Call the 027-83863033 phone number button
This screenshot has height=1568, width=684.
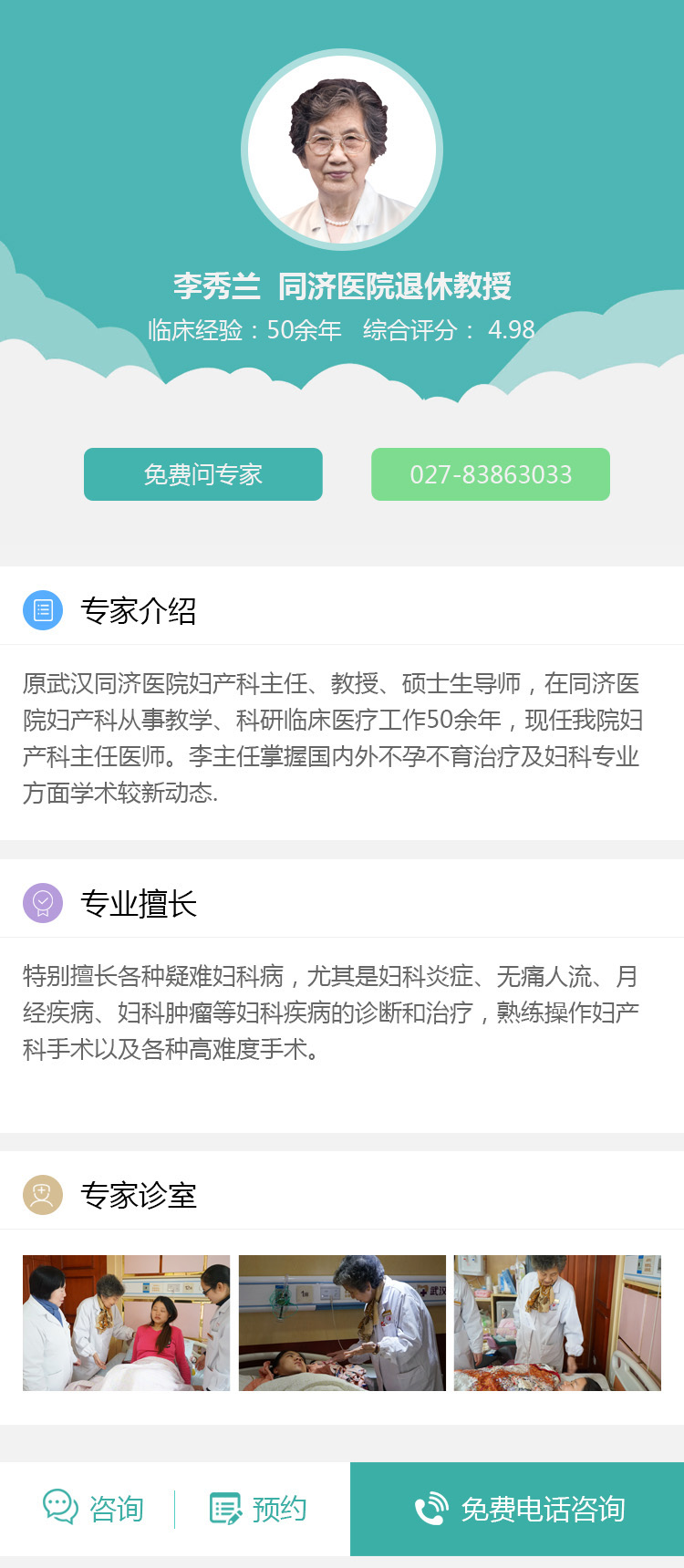point(490,474)
